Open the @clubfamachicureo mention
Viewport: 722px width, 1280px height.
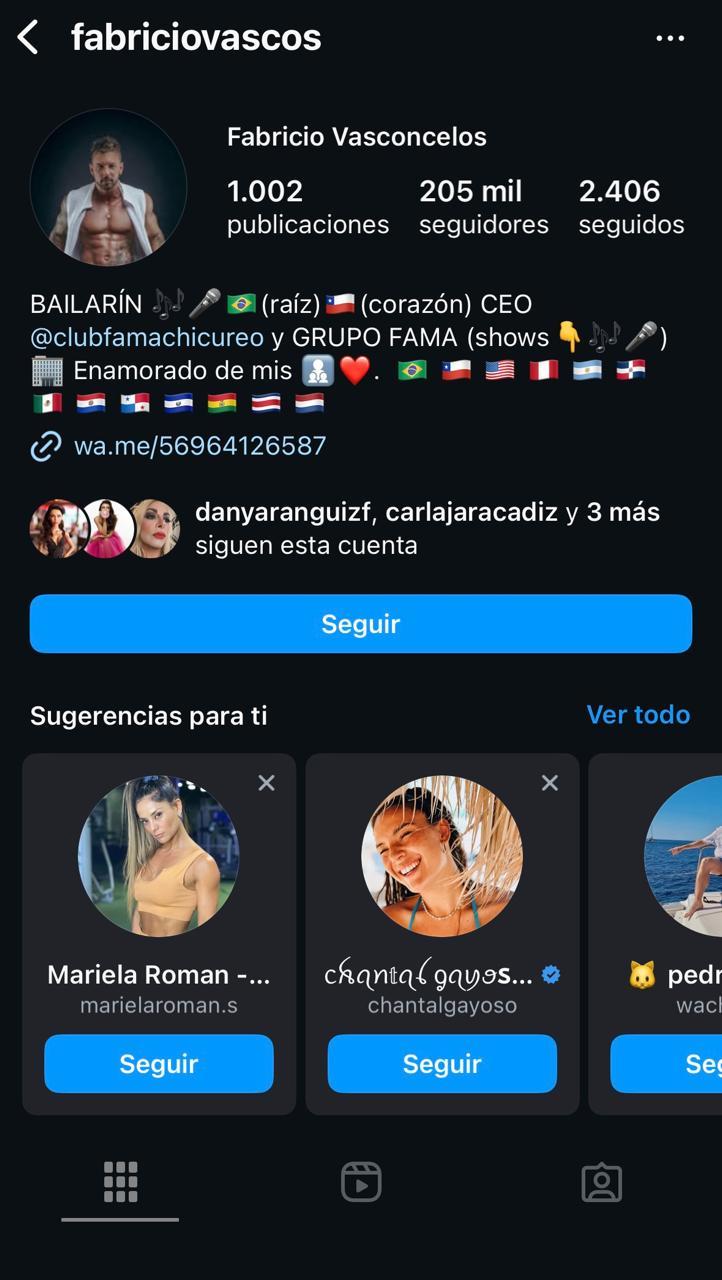click(145, 338)
